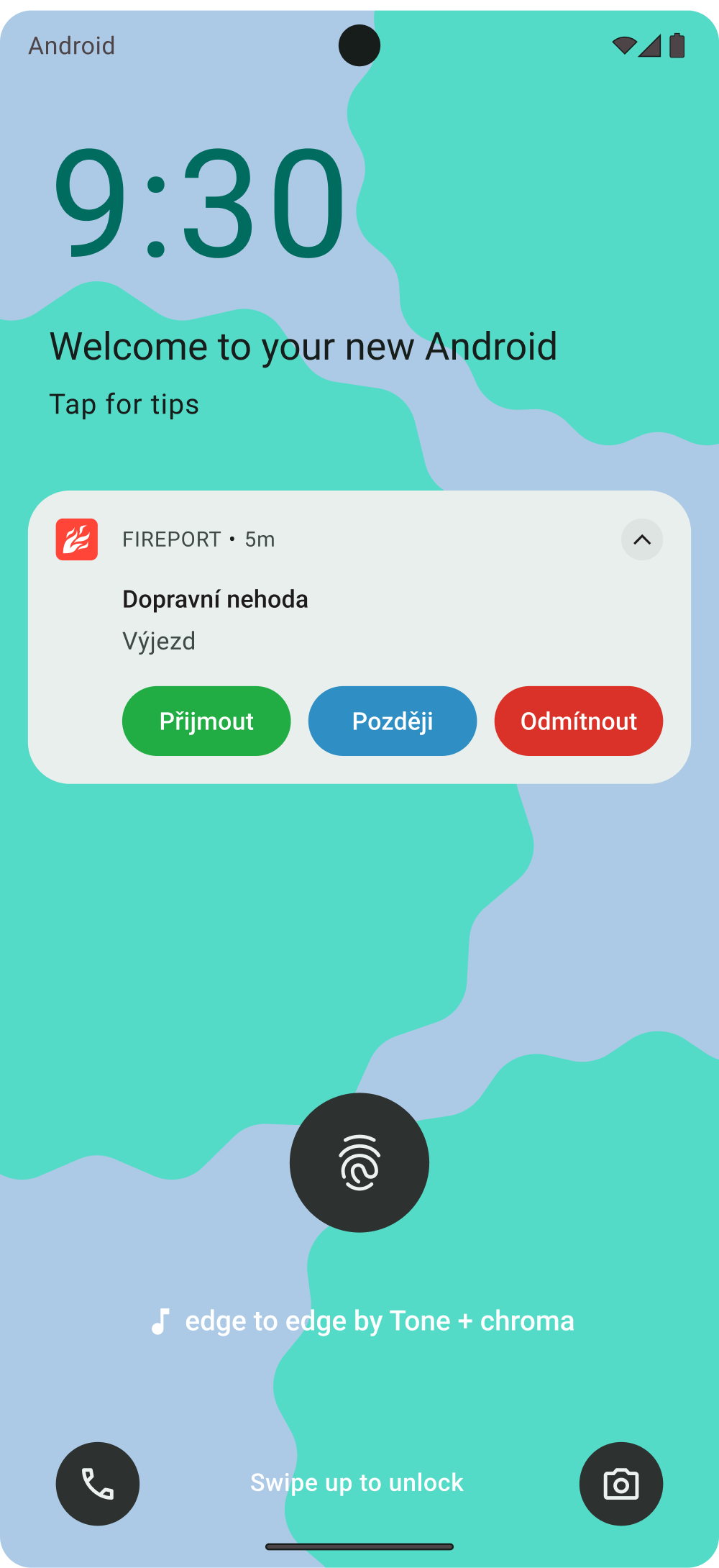Collapse the FIREPORT notification

pyautogui.click(x=641, y=539)
